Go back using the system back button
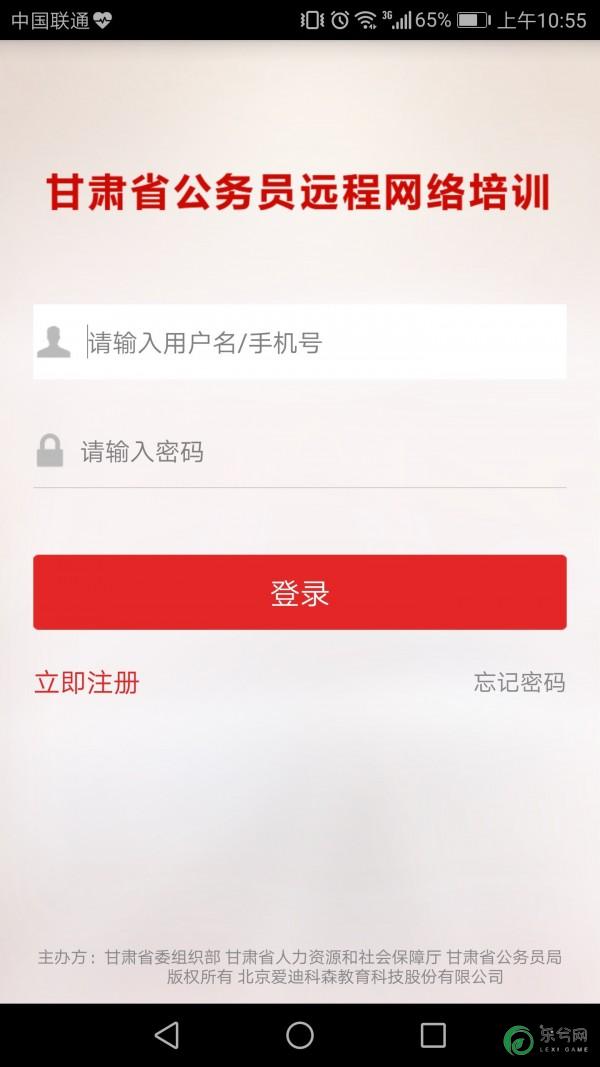600x1067 pixels. click(167, 1035)
